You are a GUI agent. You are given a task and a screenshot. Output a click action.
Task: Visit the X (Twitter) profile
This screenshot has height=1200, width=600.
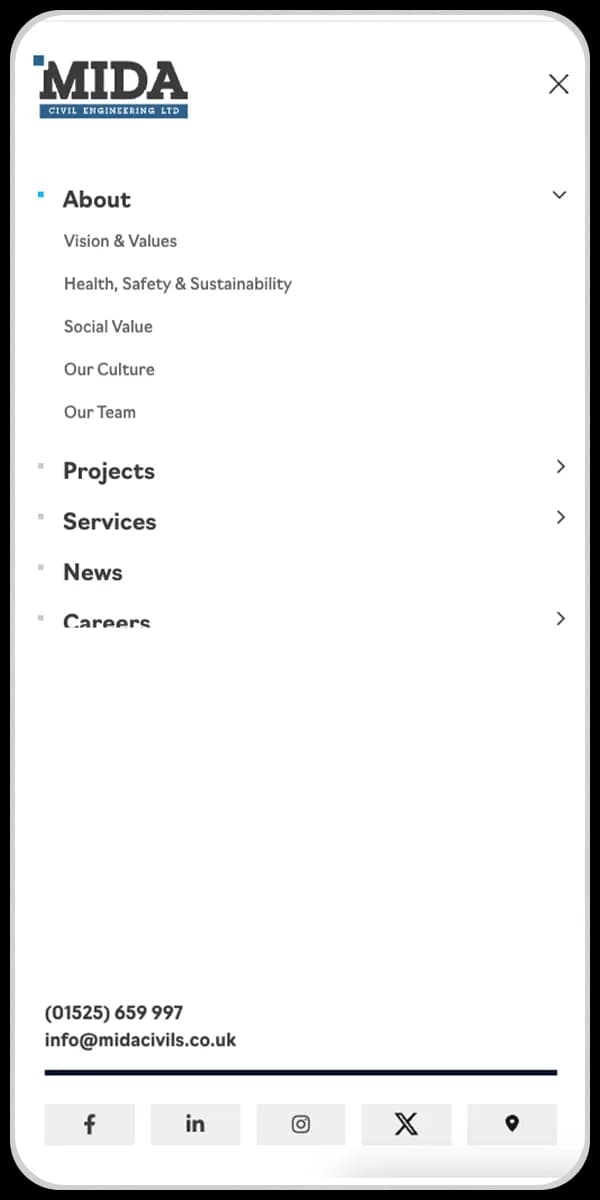click(406, 1124)
